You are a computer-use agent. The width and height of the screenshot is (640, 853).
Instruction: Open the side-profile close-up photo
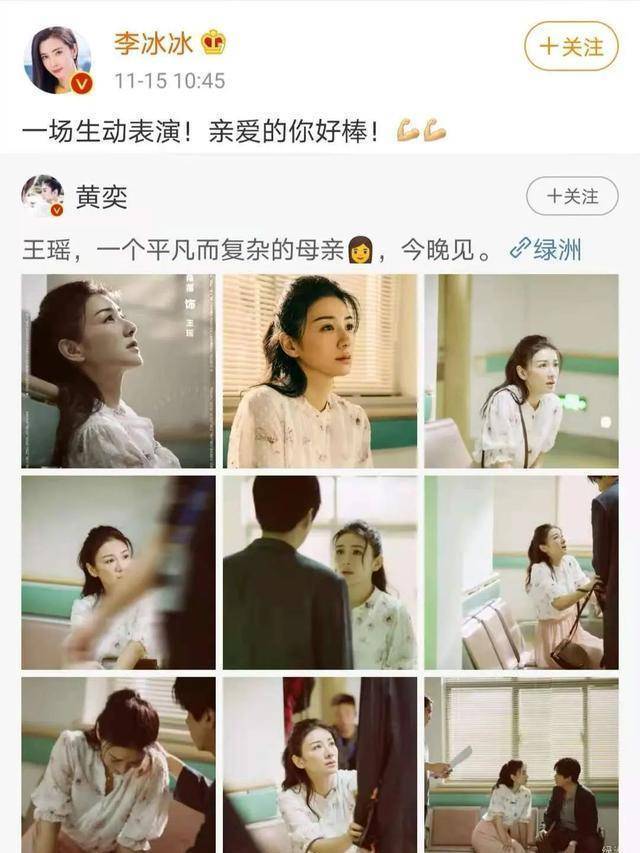(118, 371)
